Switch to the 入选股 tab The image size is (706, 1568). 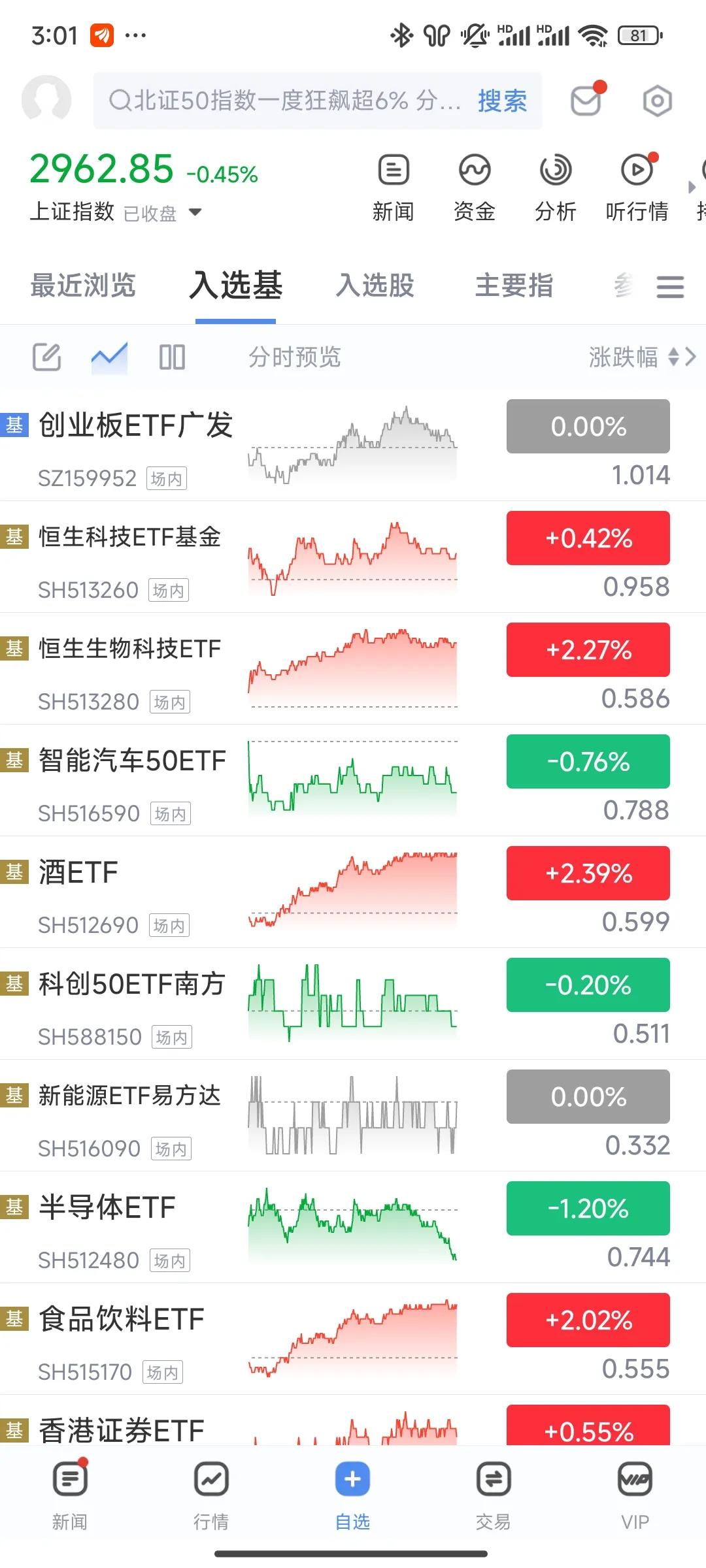[375, 286]
